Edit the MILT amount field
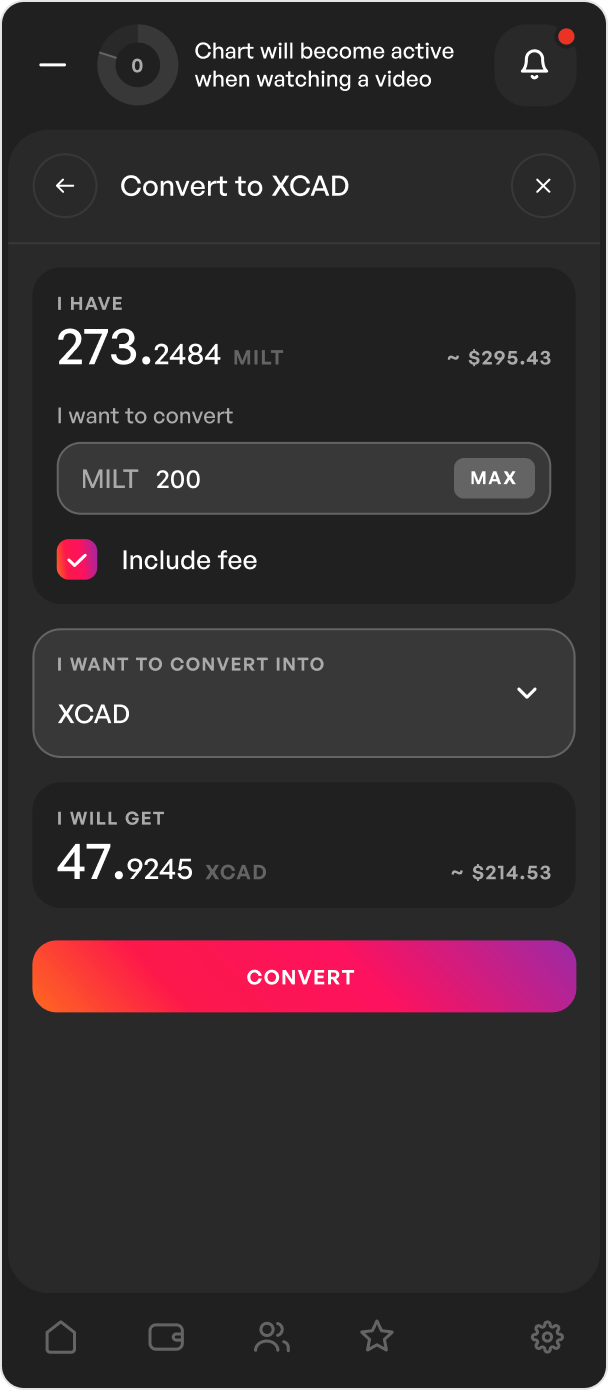 (x=304, y=478)
